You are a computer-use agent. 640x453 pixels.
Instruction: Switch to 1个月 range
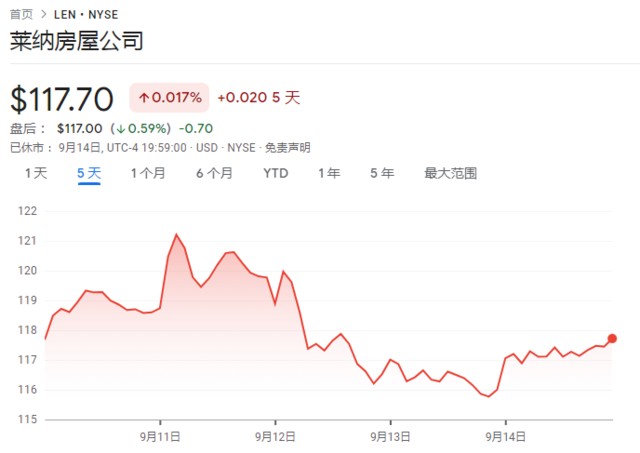point(148,173)
